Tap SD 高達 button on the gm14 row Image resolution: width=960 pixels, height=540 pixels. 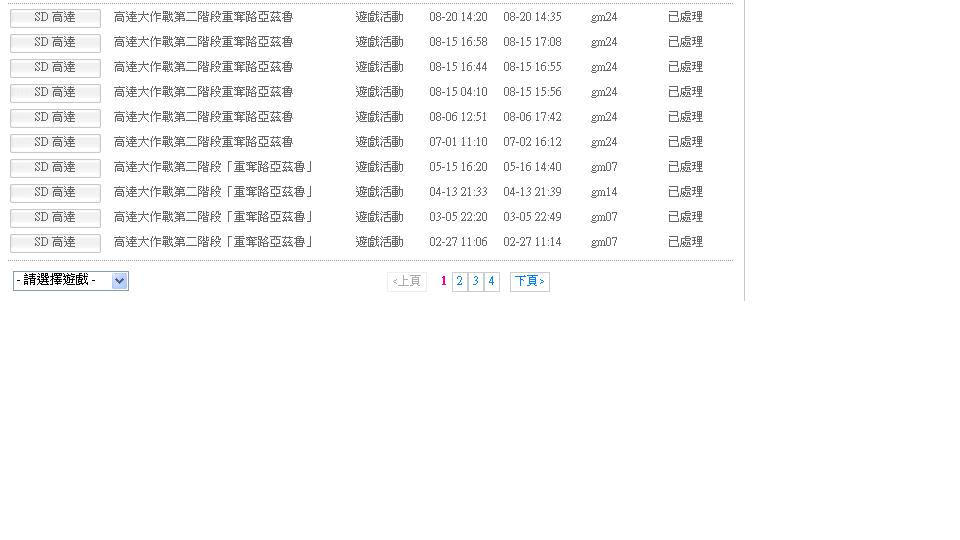pyautogui.click(x=55, y=192)
